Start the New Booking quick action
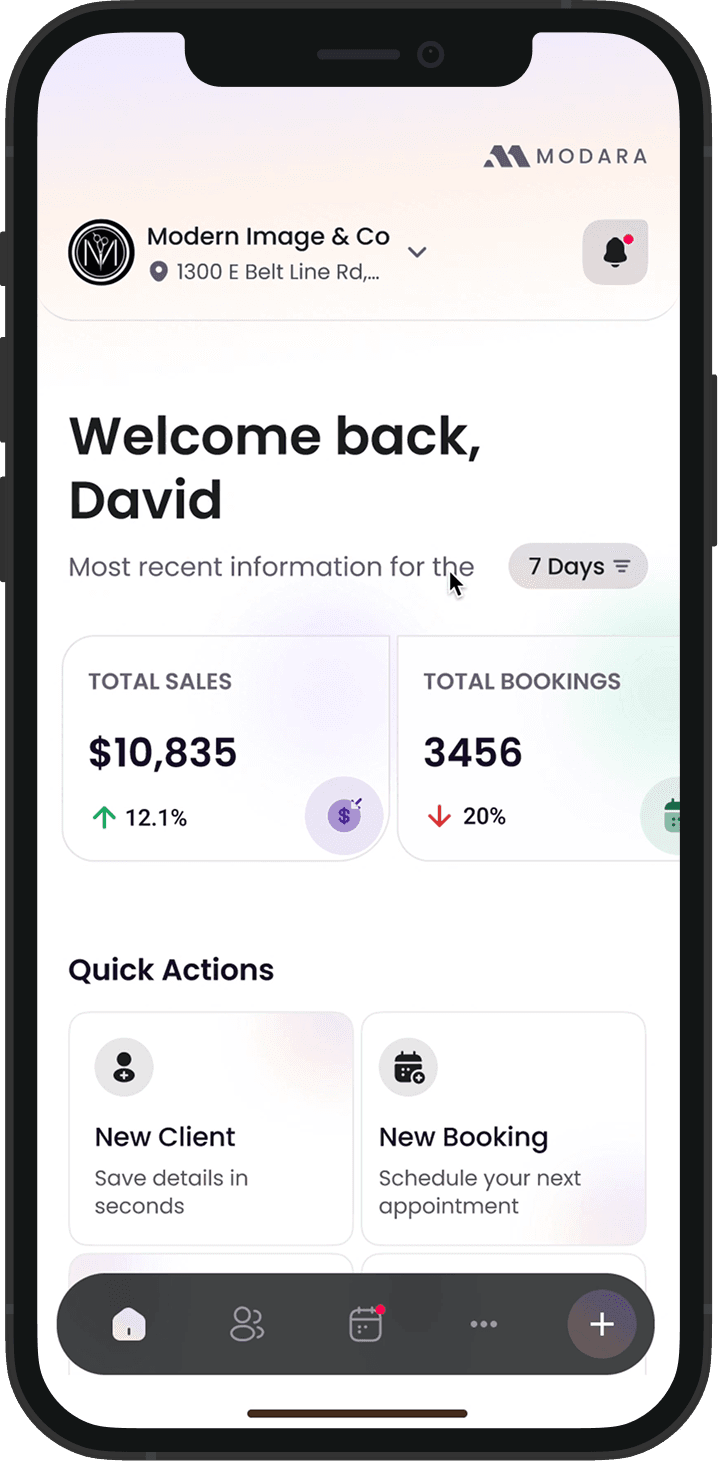Screen dimensions: 719x1464 (503, 1128)
